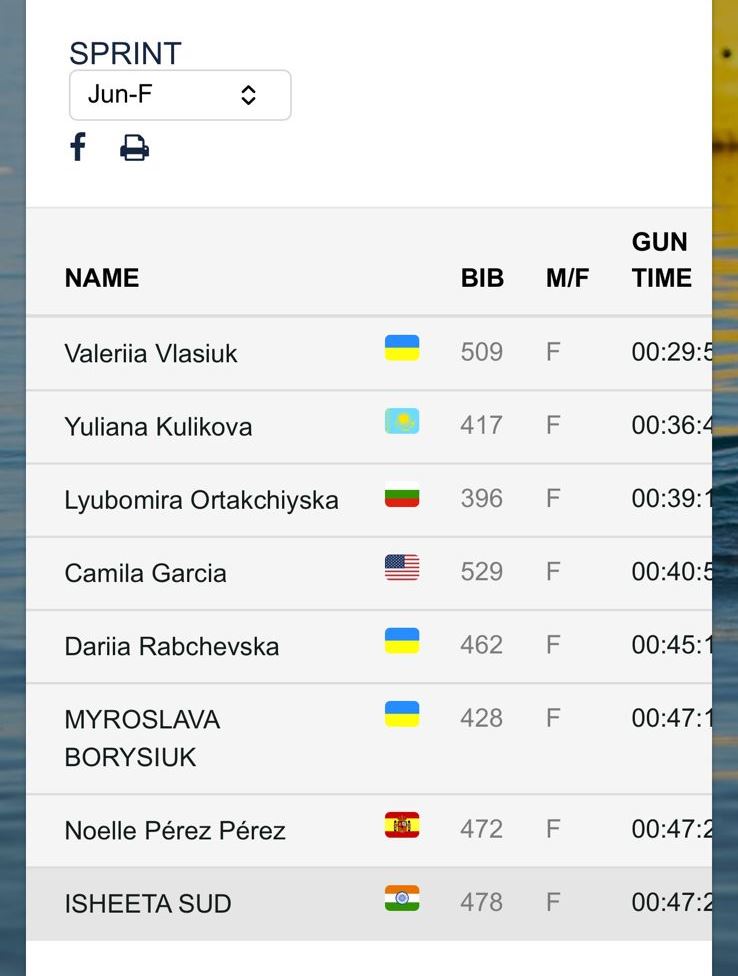Expand the Jun-F category dropdown
The height and width of the screenshot is (976, 738).
coord(180,95)
